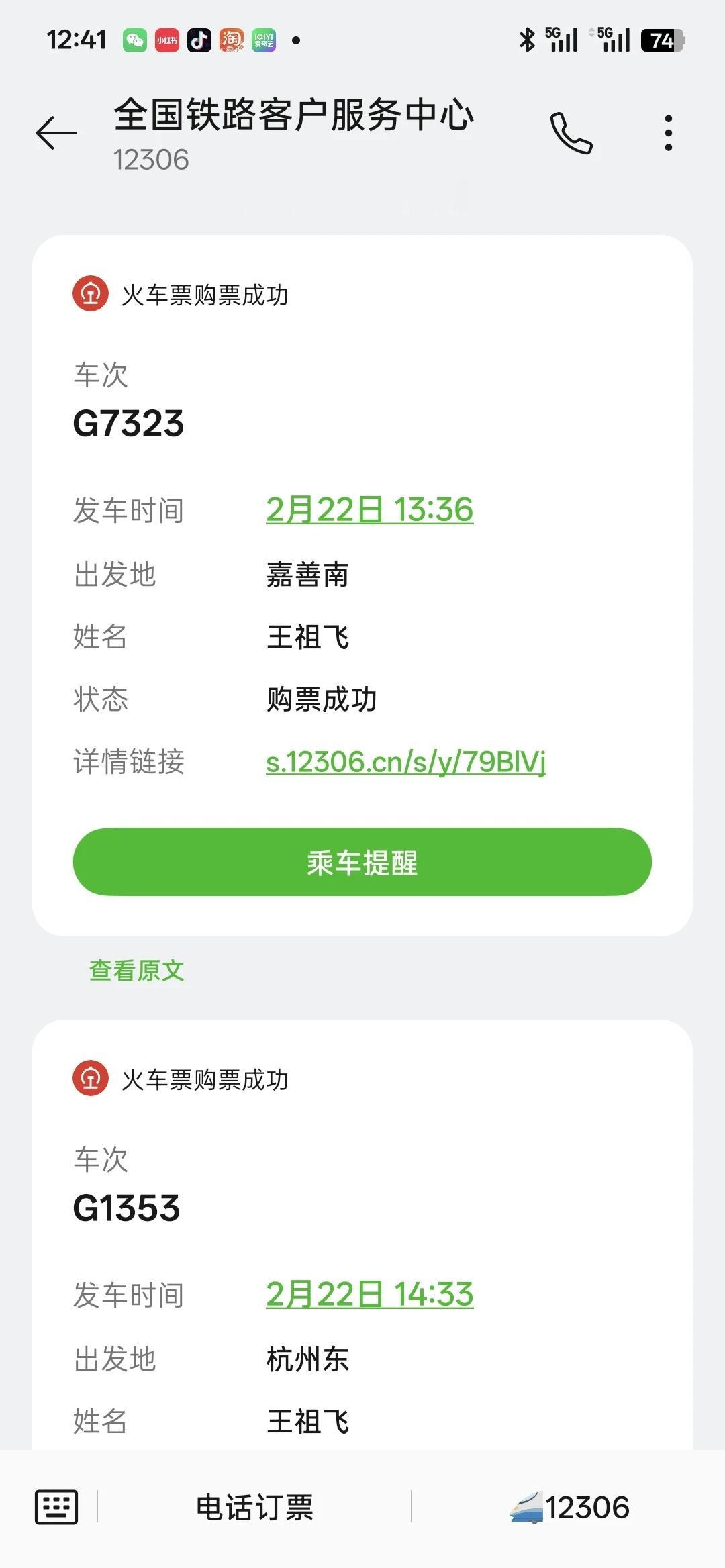Tap the Bluetooth status bar icon
Image resolution: width=725 pixels, height=1568 pixels.
point(527,40)
